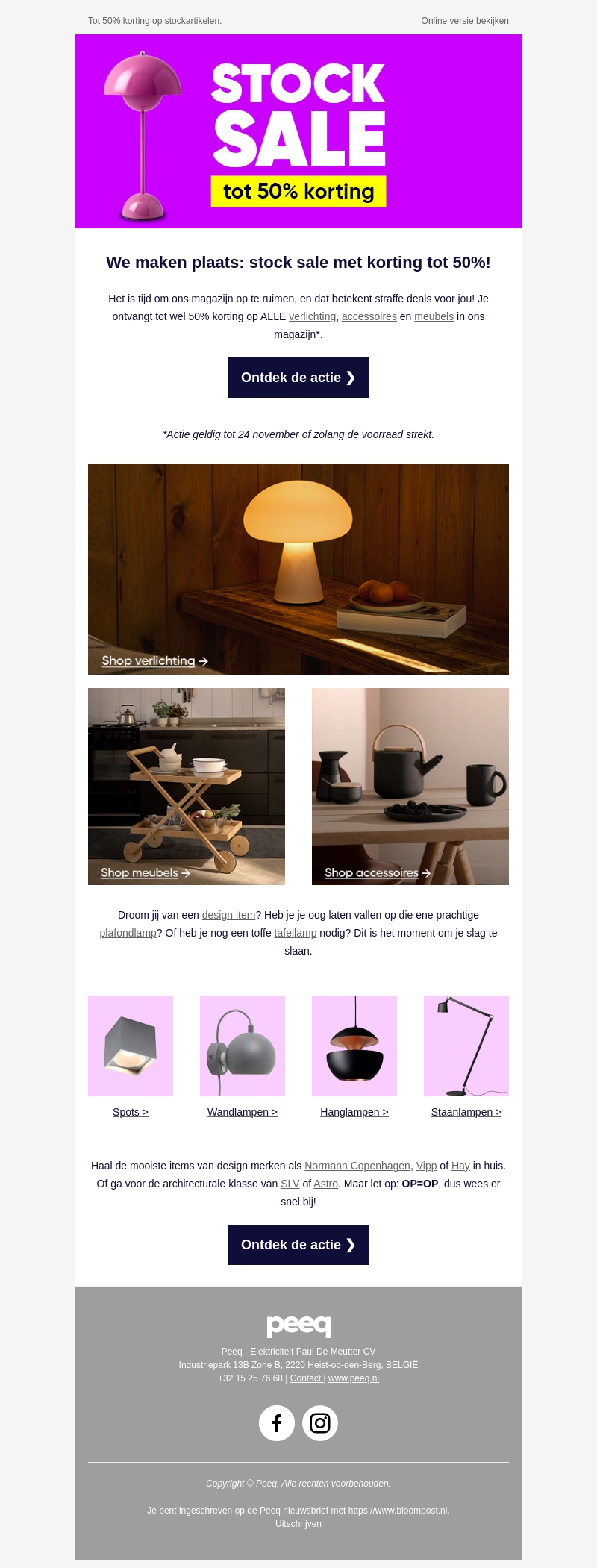Open 'Online versie bekijken' link

pos(464,21)
